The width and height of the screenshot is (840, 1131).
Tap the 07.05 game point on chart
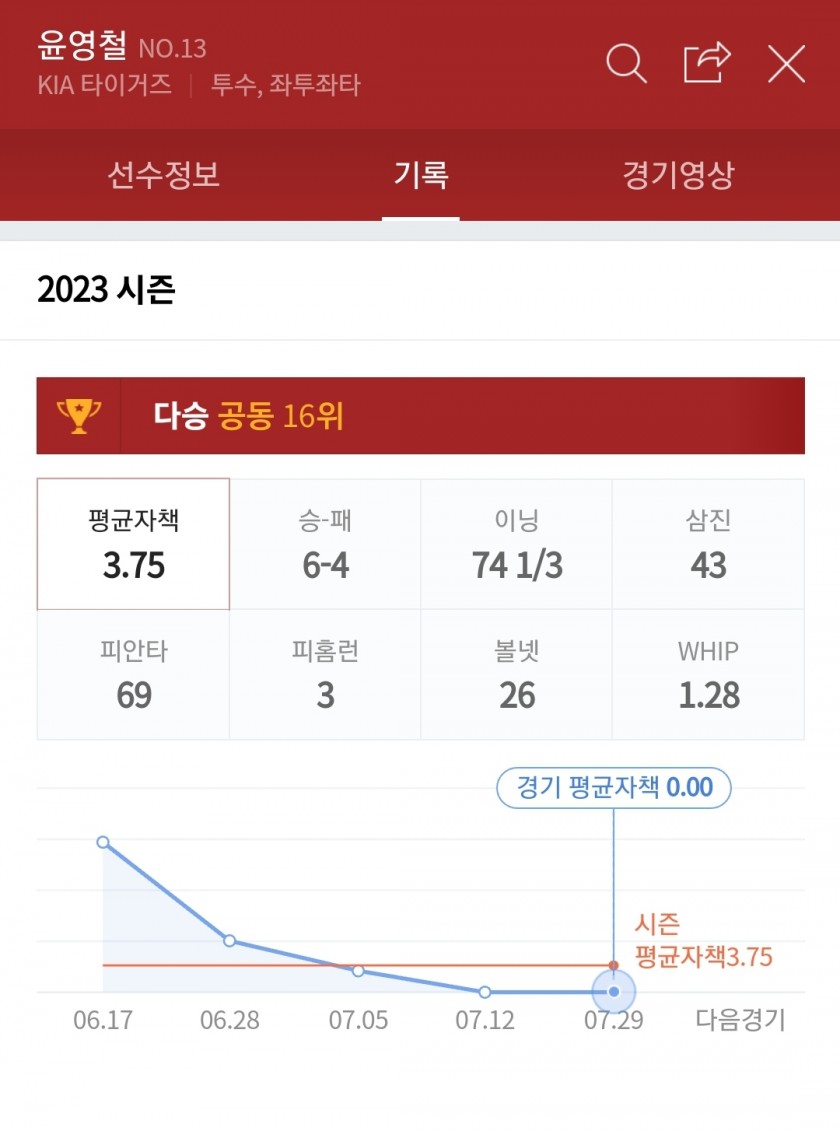[x=358, y=971]
